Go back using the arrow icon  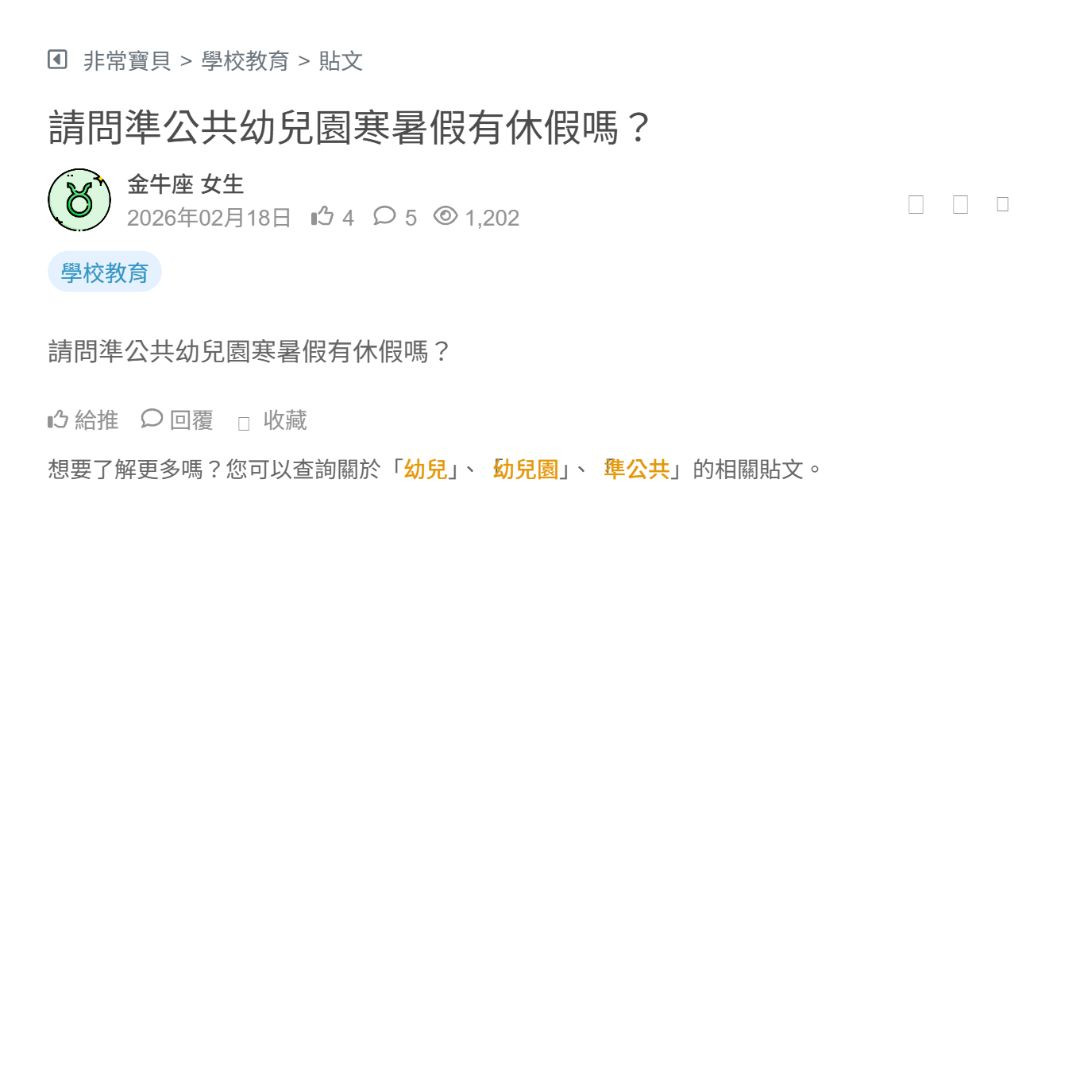(x=57, y=60)
